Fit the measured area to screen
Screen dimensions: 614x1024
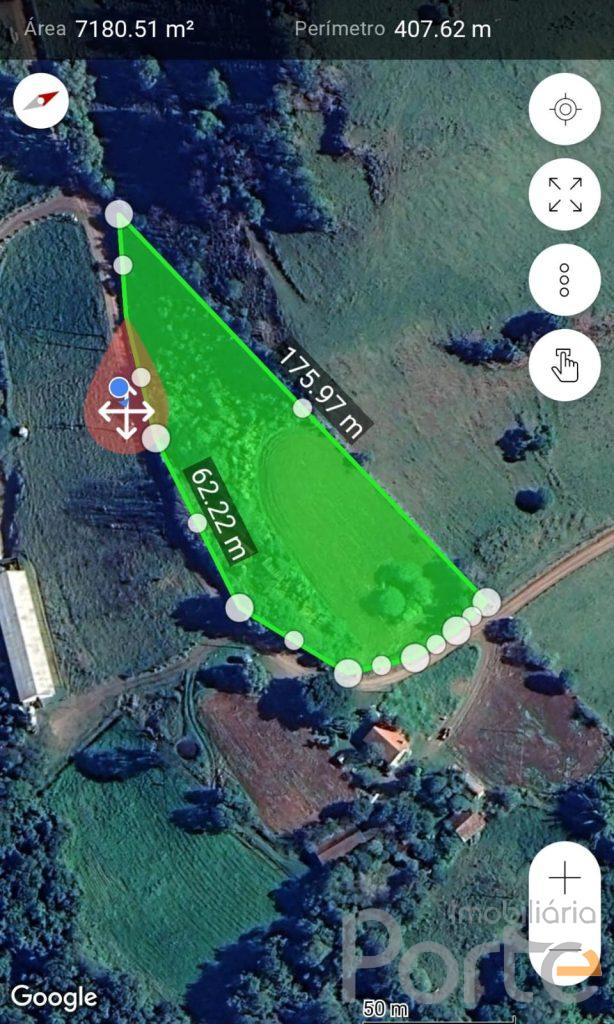564,194
